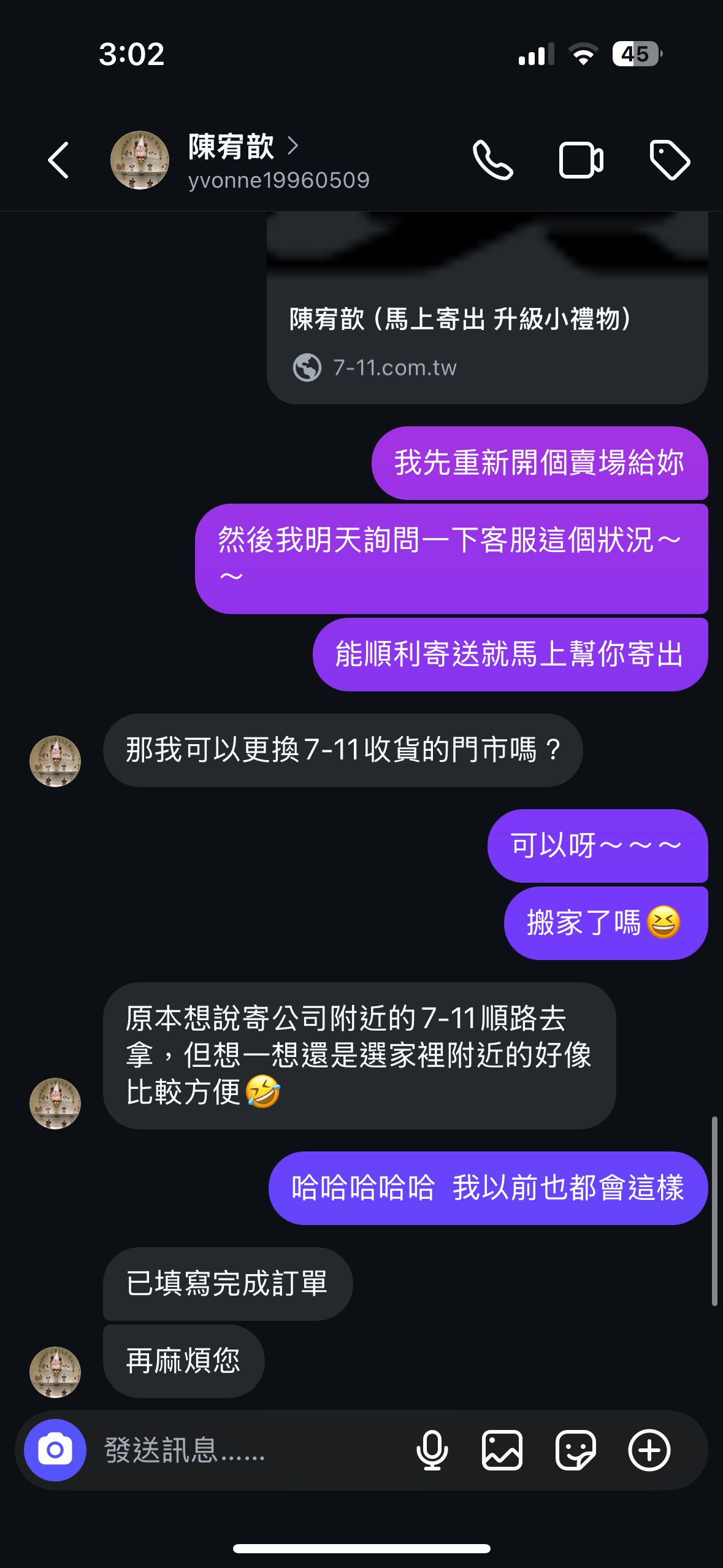Image resolution: width=723 pixels, height=1568 pixels.
Task: Go back to the message list
Action: pyautogui.click(x=59, y=161)
